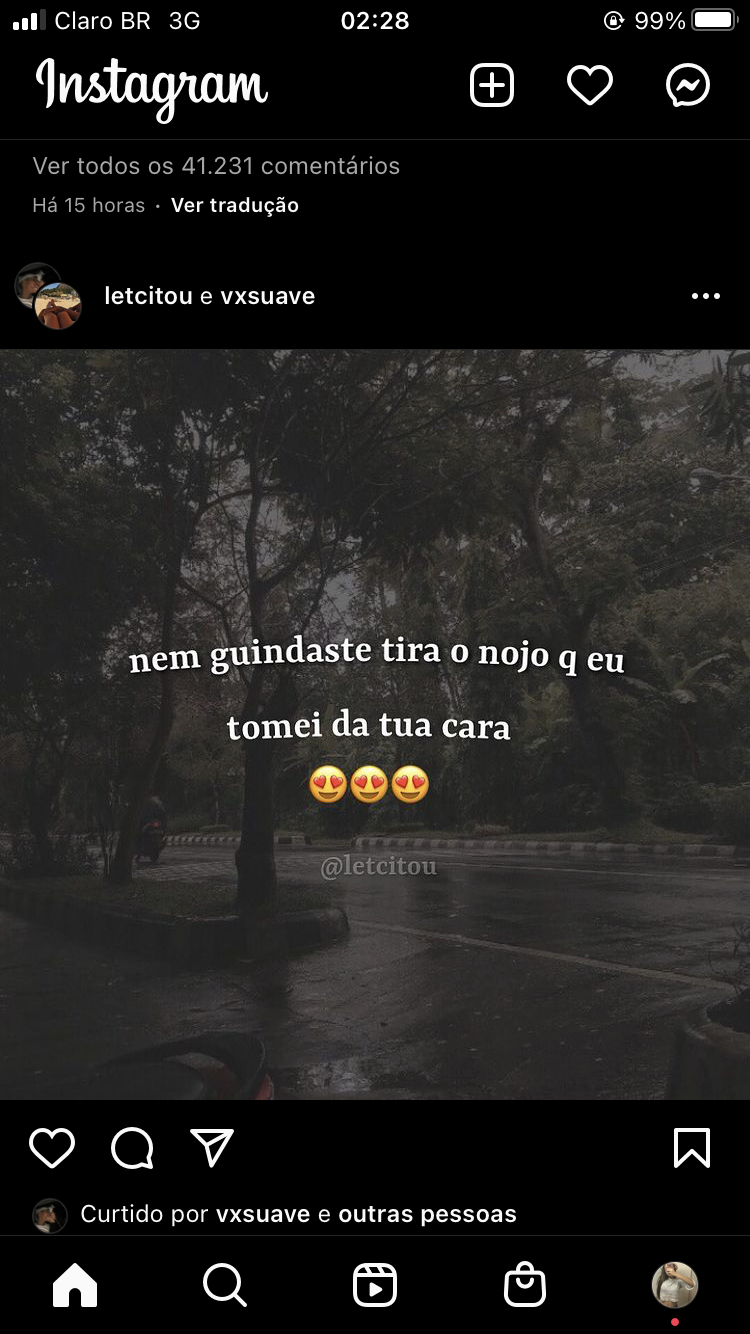Go to the Home feed tab

(x=75, y=1285)
